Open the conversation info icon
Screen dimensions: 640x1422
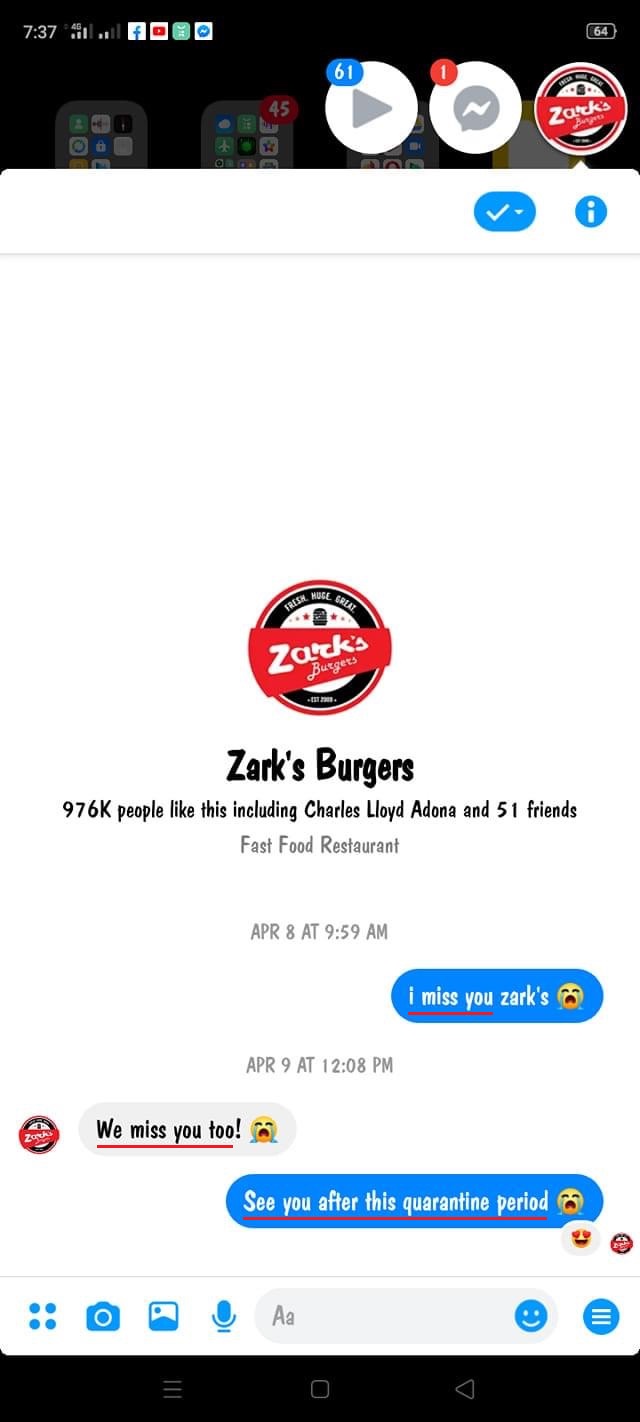click(x=590, y=211)
